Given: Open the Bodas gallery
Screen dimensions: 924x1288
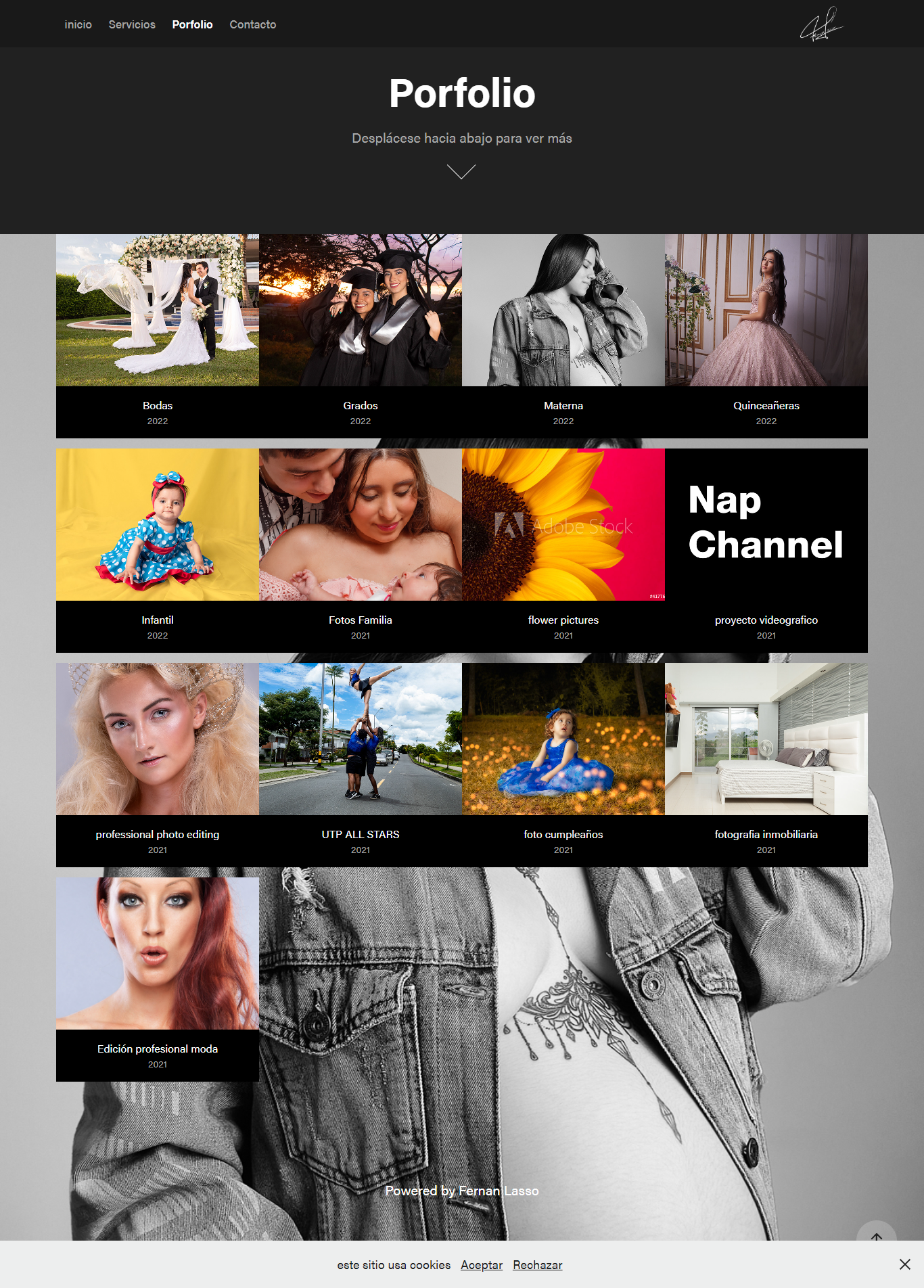Looking at the screenshot, I should click(x=158, y=336).
